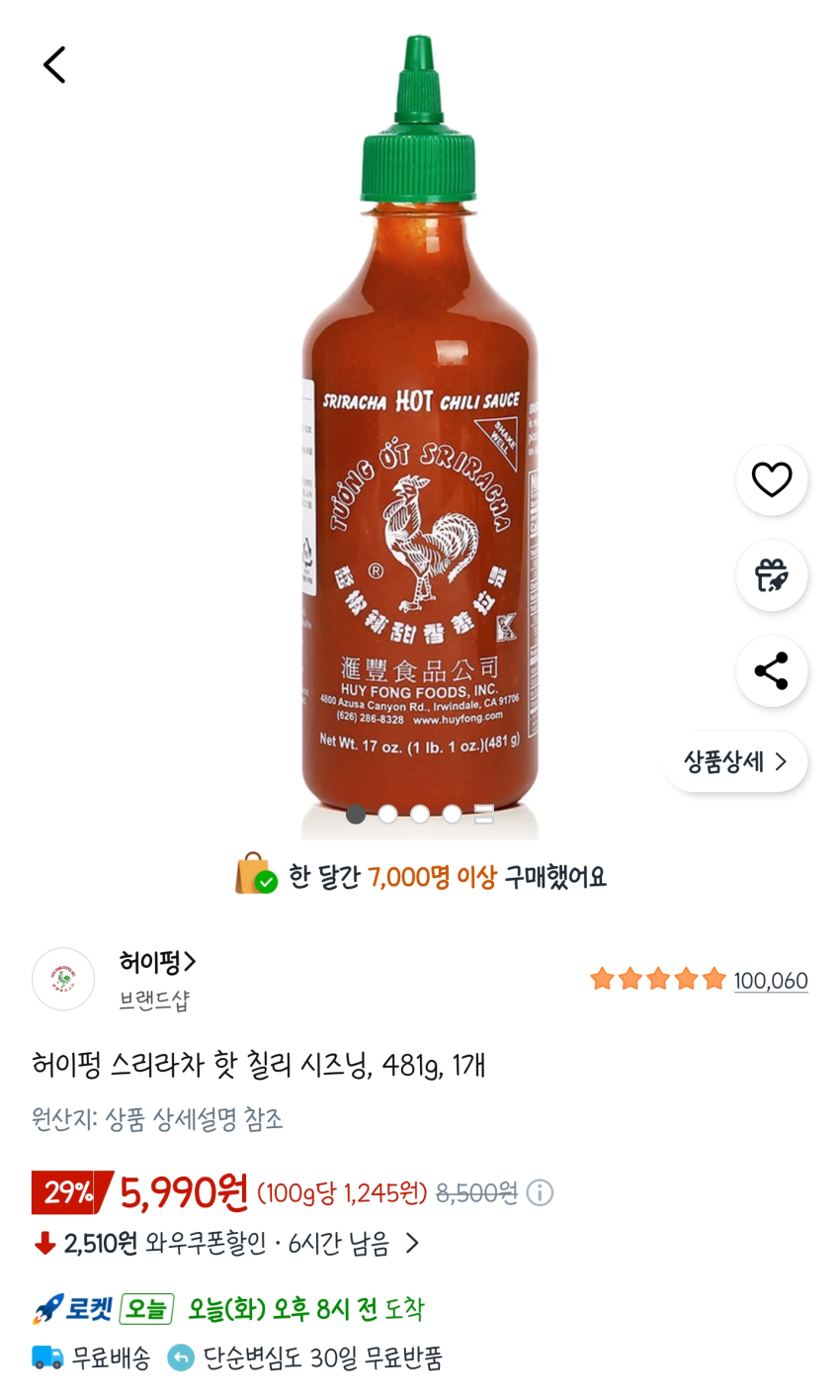This screenshot has width=840, height=1400.
Task: Show price info via the info icon
Action: (x=540, y=1193)
